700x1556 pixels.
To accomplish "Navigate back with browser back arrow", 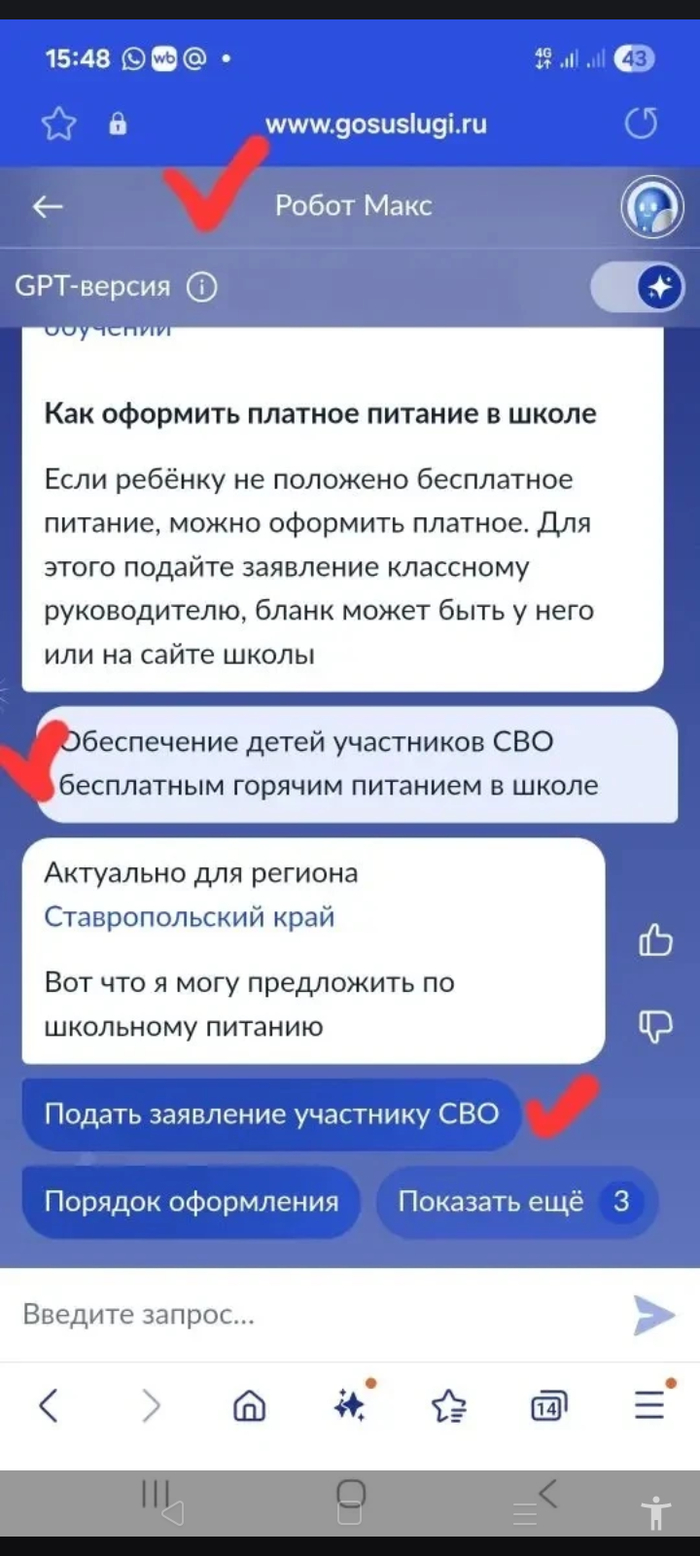I will point(48,1406).
